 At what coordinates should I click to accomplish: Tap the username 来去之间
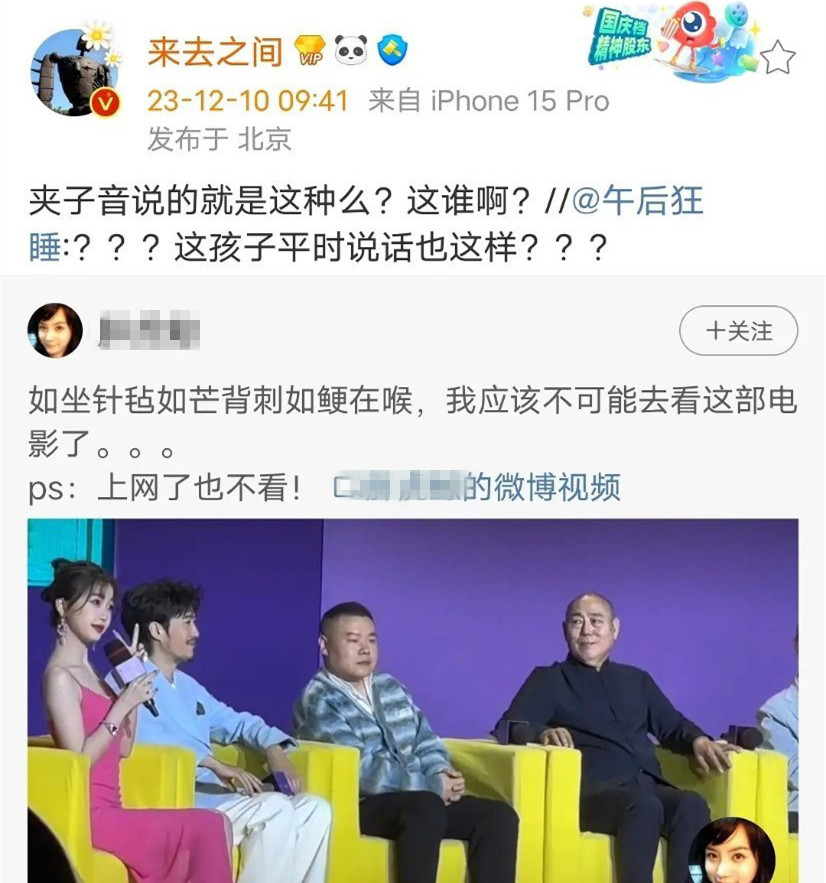click(x=215, y=50)
